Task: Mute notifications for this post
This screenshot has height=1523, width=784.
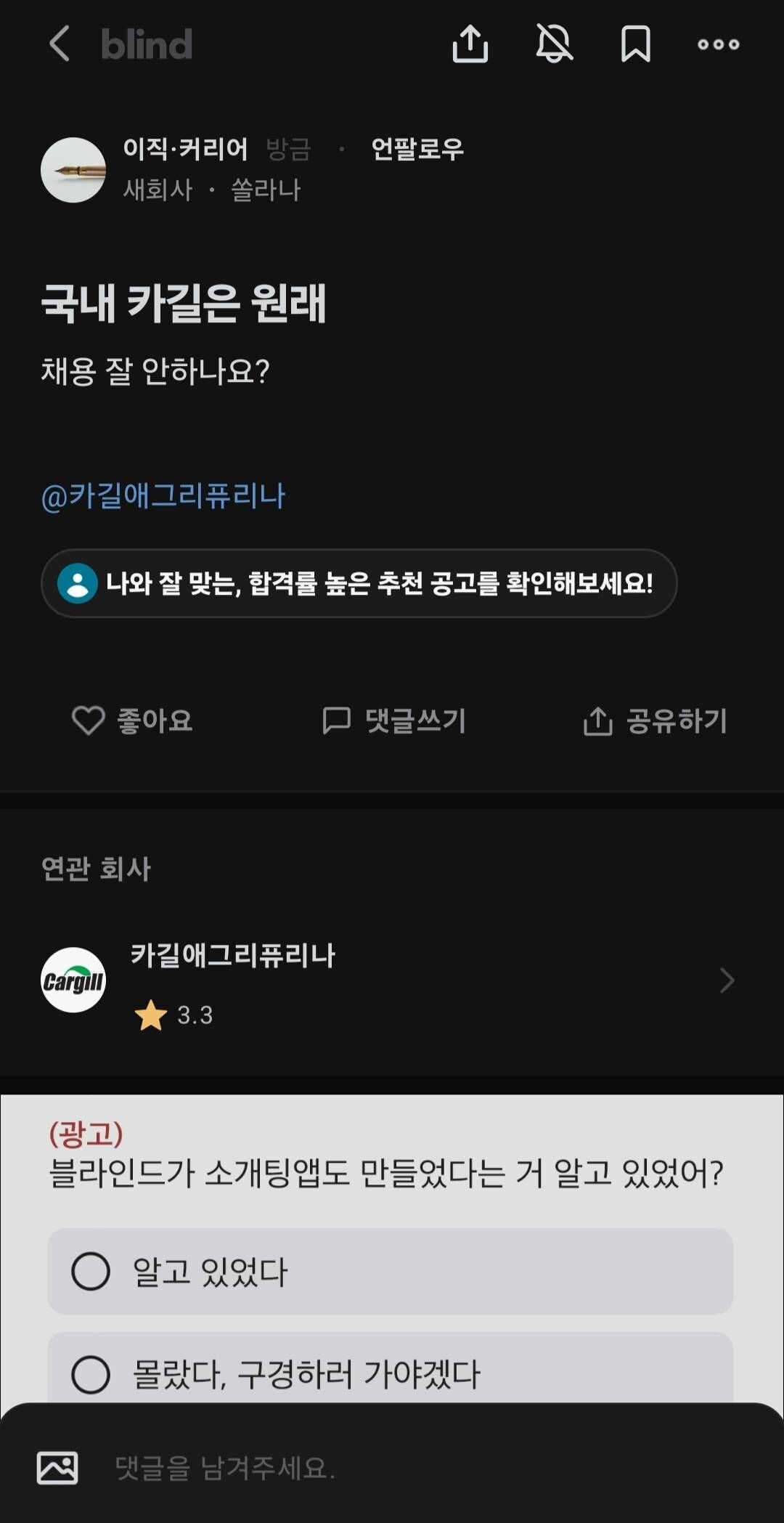Action: [x=553, y=44]
